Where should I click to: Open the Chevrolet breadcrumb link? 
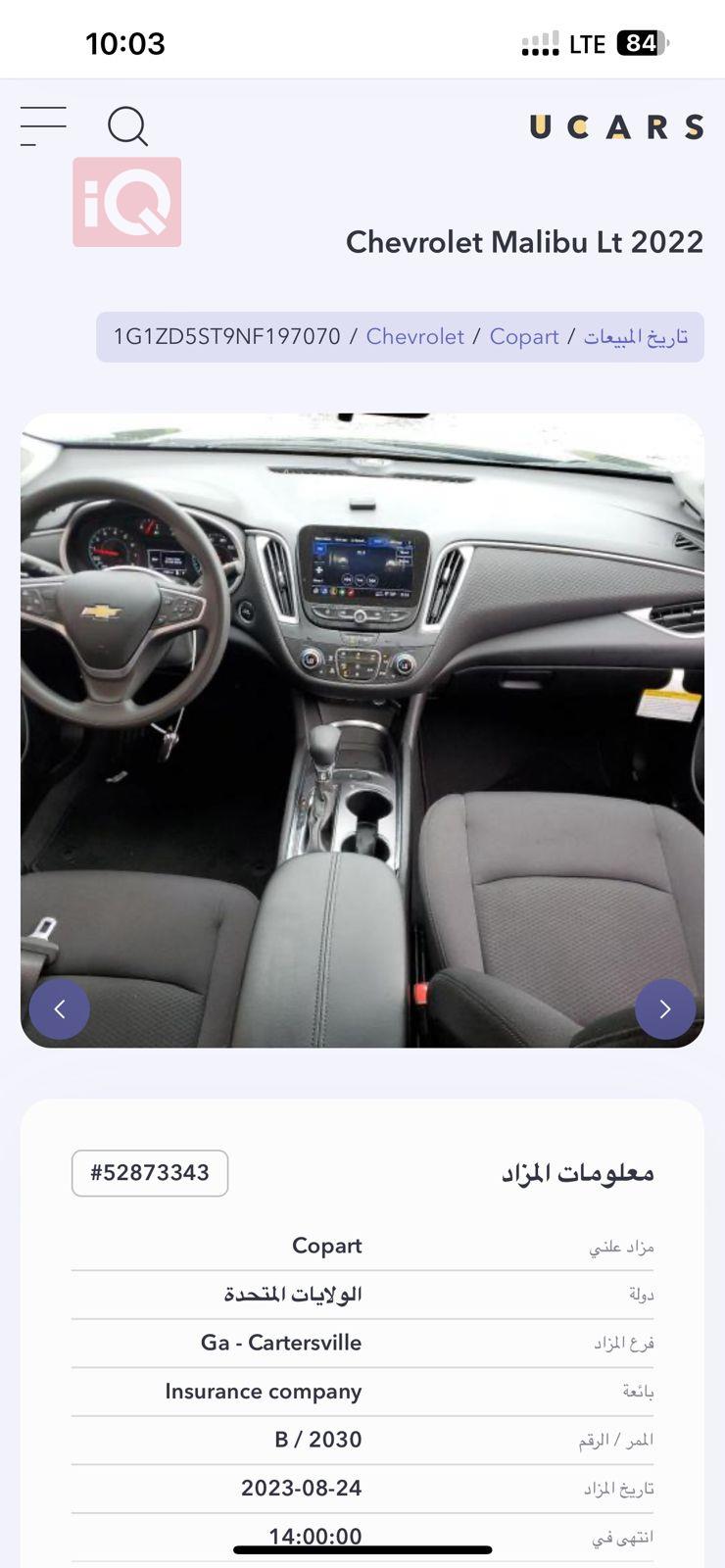pos(414,337)
